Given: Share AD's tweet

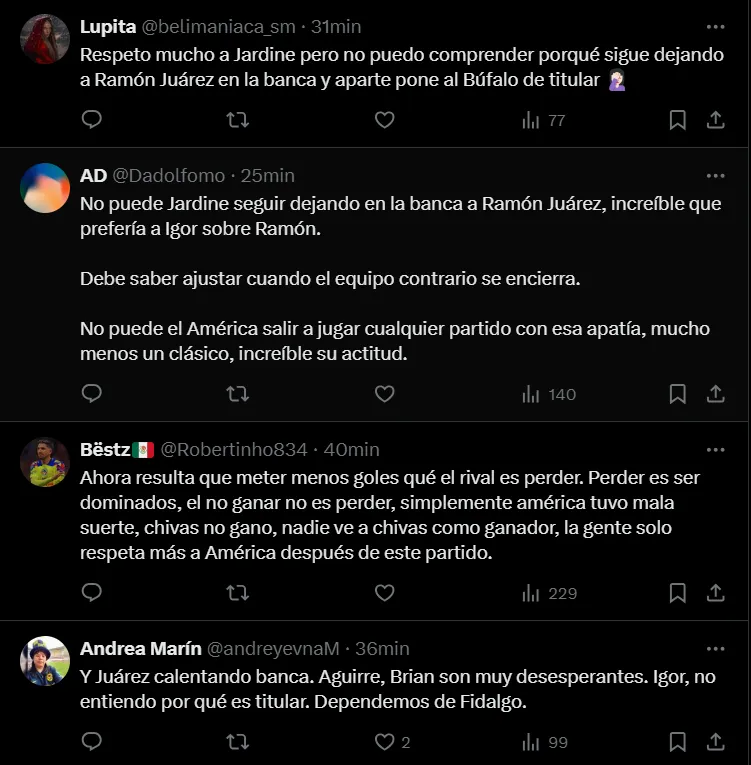Looking at the screenshot, I should click(715, 394).
